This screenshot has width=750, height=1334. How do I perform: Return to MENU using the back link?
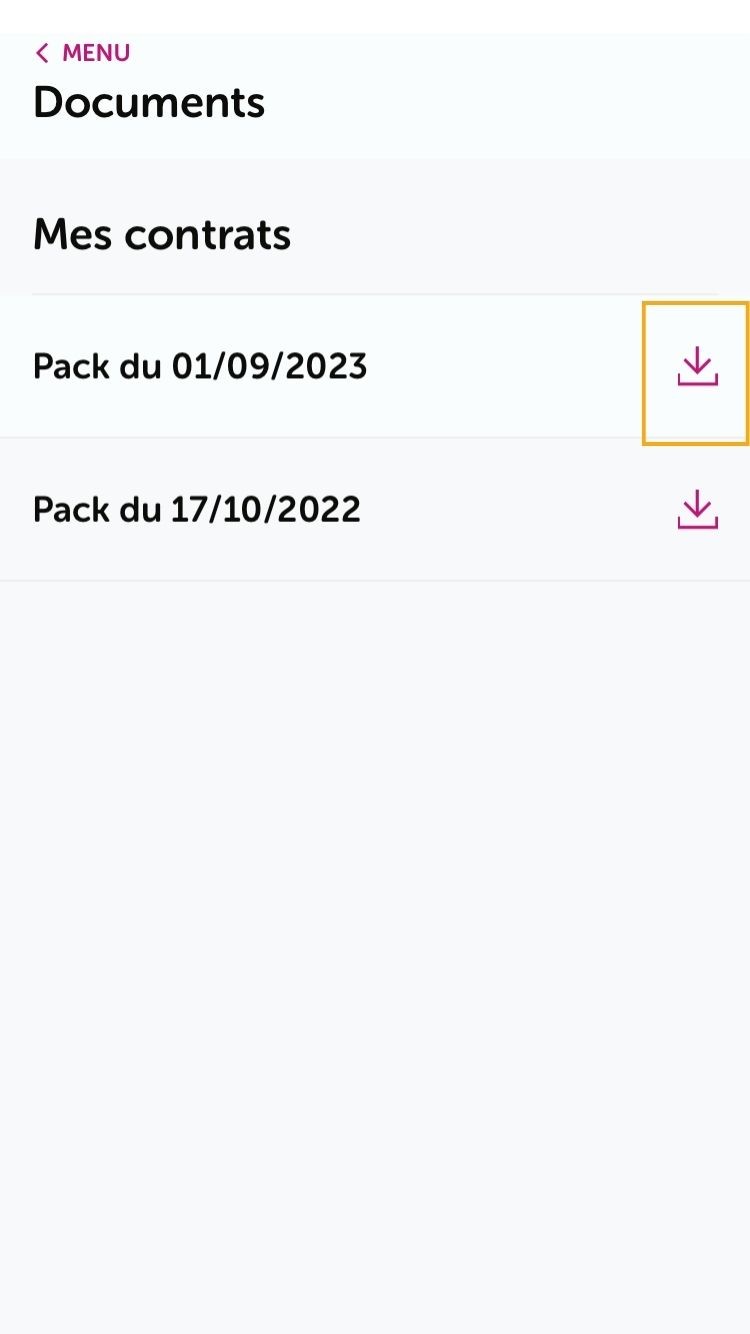pyautogui.click(x=80, y=52)
